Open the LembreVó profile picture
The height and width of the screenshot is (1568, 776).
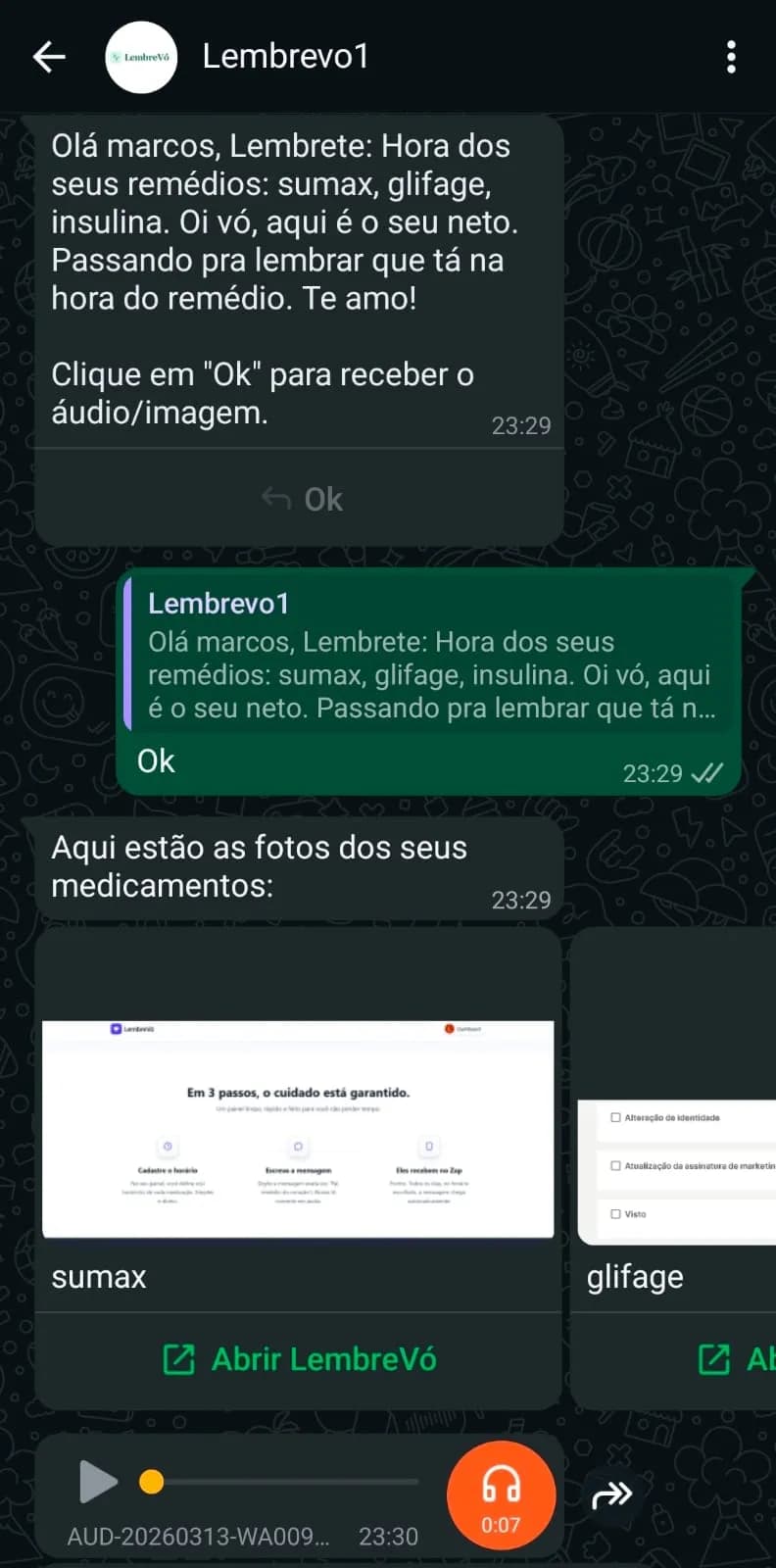point(141,57)
